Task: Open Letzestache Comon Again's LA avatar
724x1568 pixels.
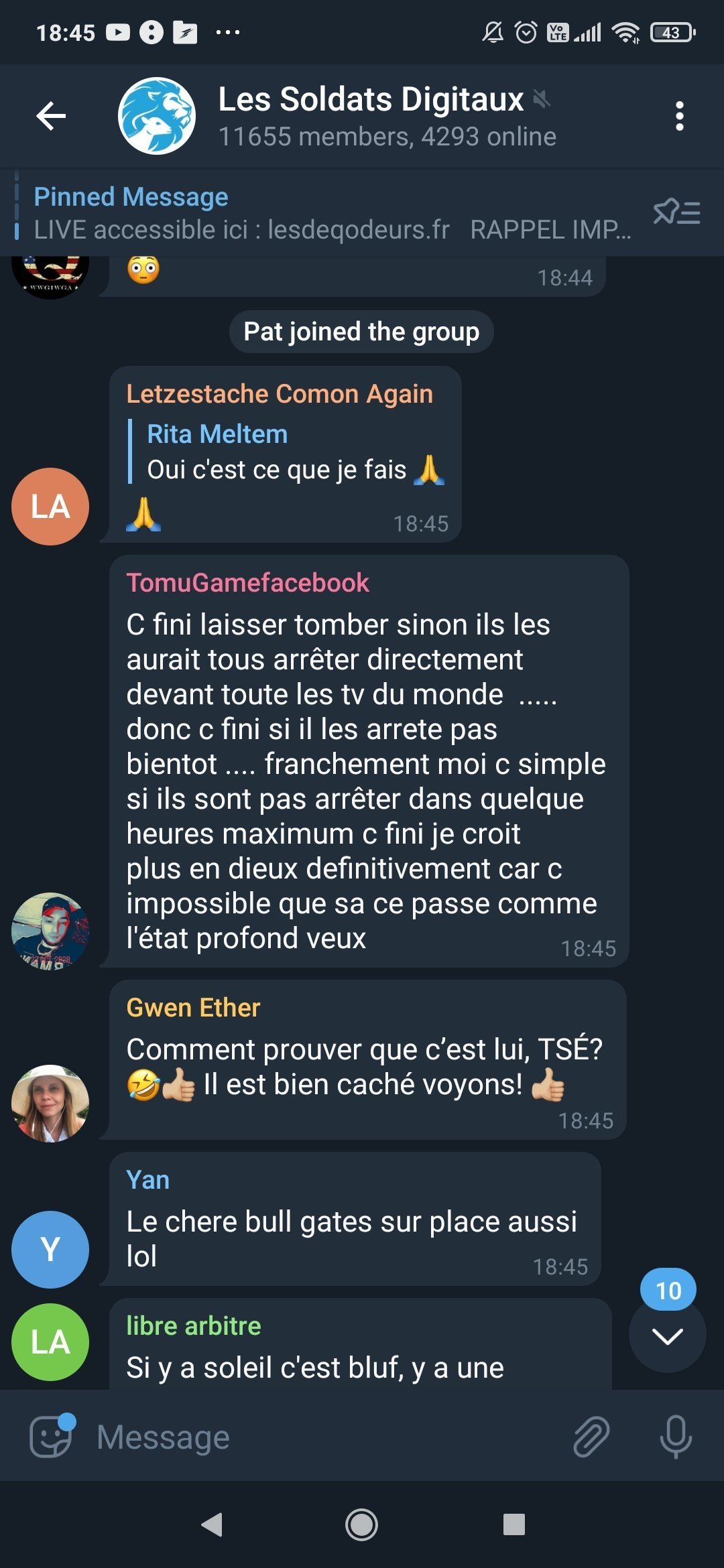Action: pos(50,507)
